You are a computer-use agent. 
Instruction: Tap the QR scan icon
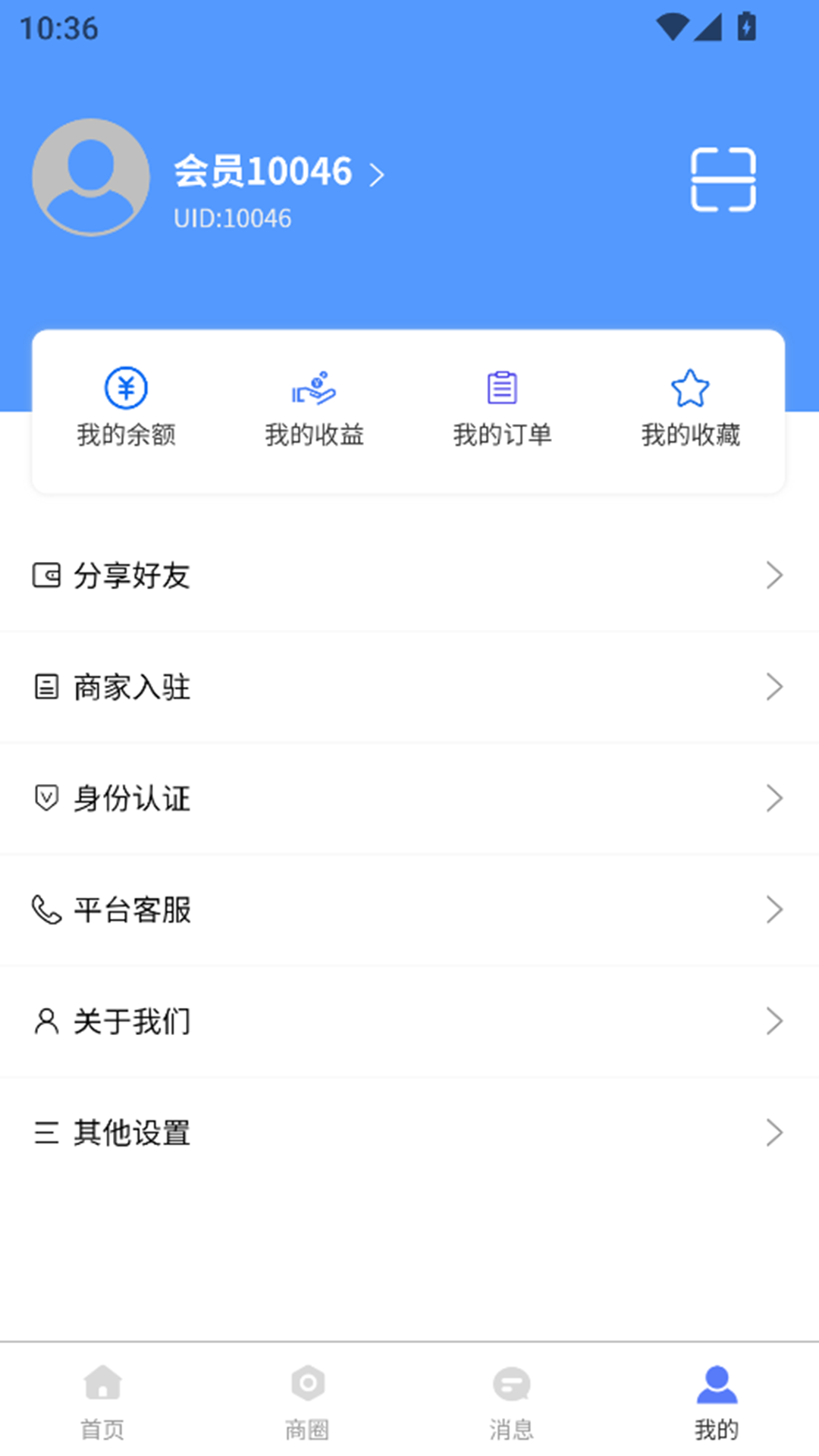point(723,178)
